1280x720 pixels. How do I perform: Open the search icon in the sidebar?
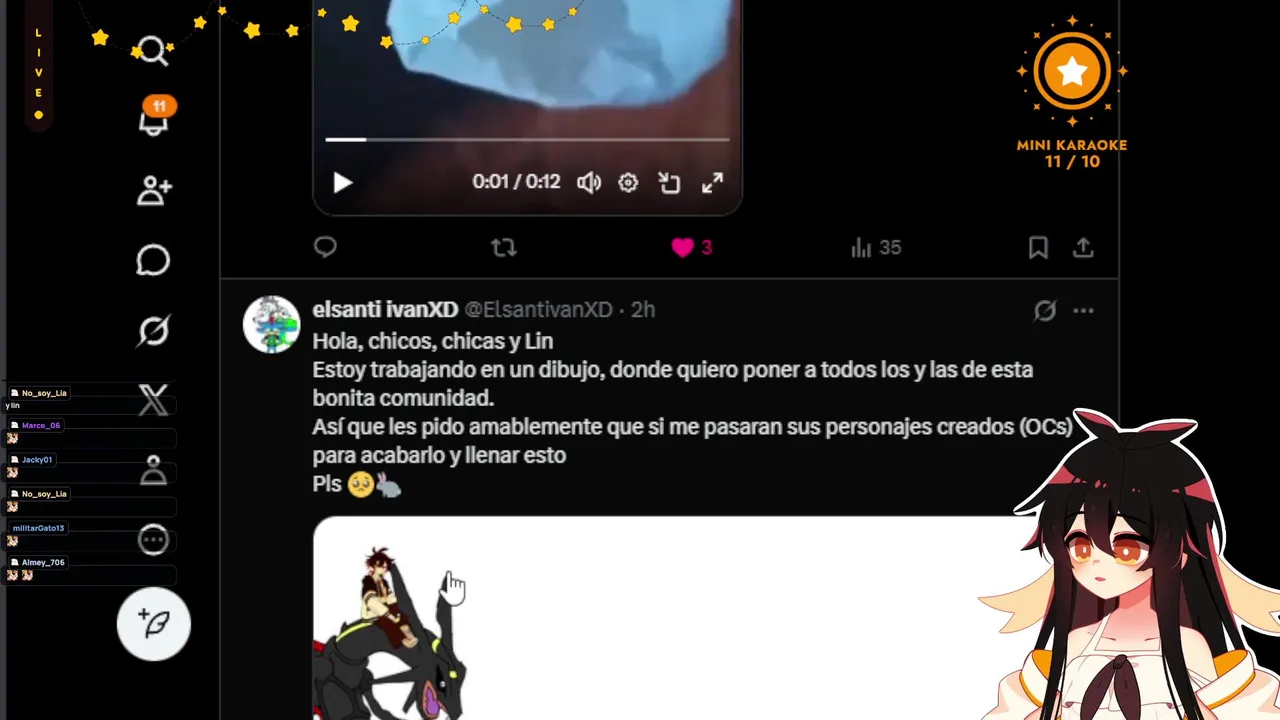click(153, 50)
